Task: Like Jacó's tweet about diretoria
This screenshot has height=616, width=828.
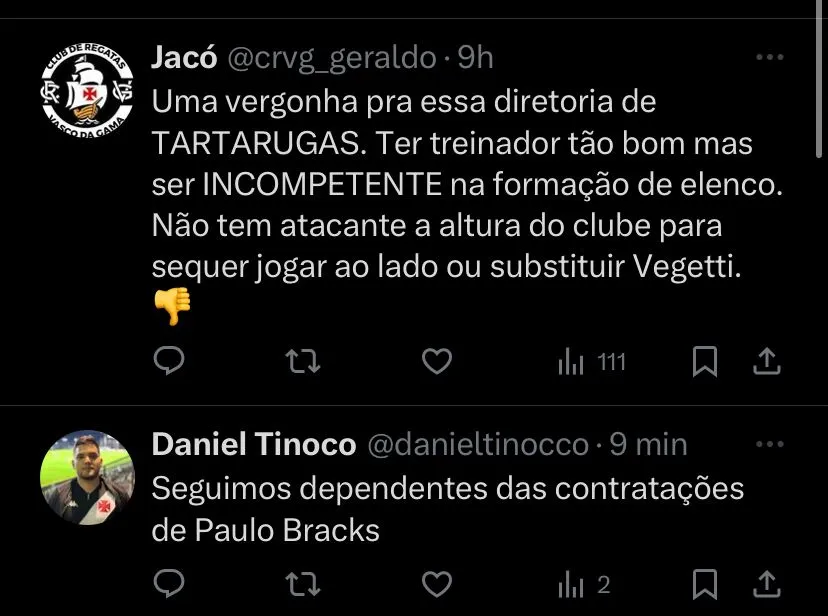Action: pyautogui.click(x=436, y=361)
